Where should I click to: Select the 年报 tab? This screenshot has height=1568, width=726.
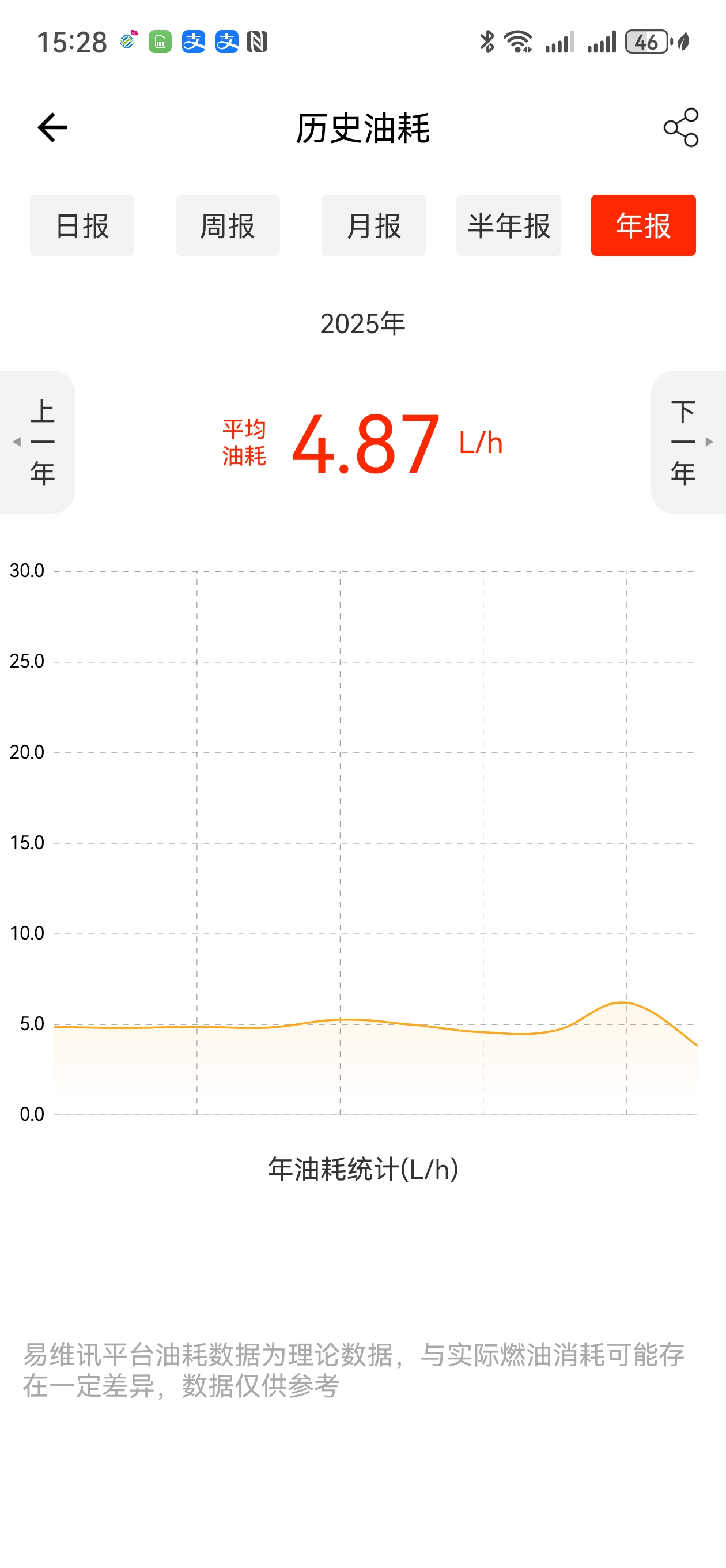click(x=642, y=226)
